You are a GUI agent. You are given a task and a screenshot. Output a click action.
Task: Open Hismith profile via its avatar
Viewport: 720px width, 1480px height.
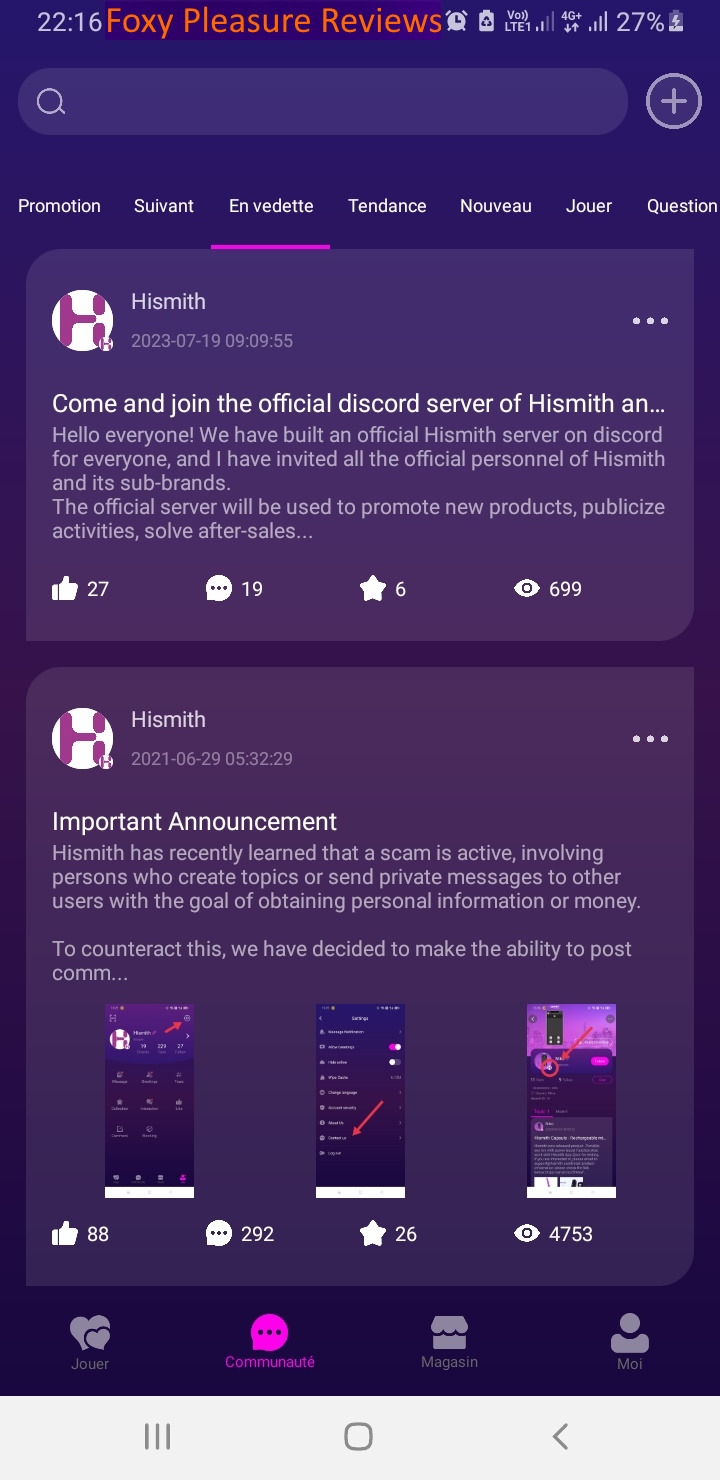(x=82, y=320)
